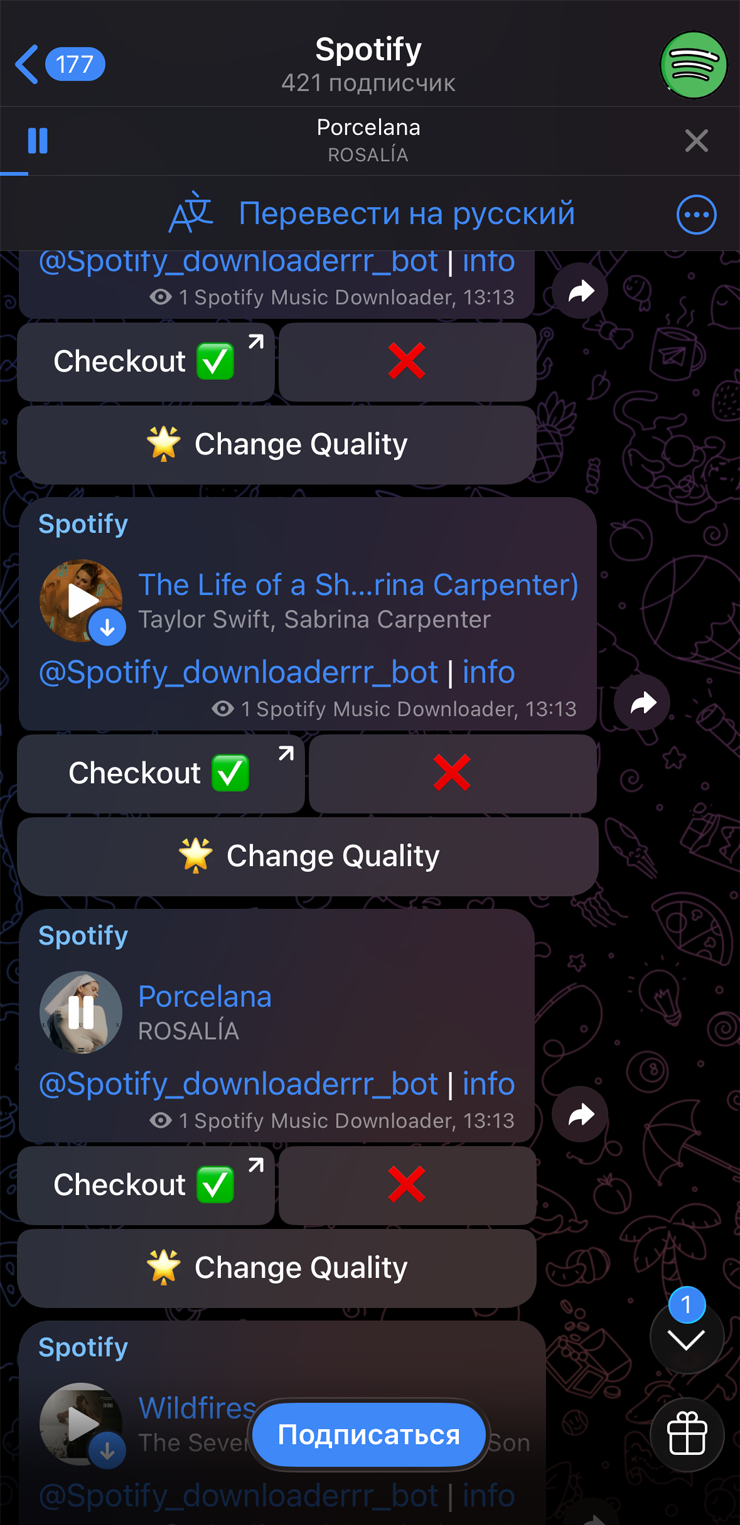Tap Checkout under the Taylor Swift track
This screenshot has height=1525, width=740.
click(x=160, y=773)
